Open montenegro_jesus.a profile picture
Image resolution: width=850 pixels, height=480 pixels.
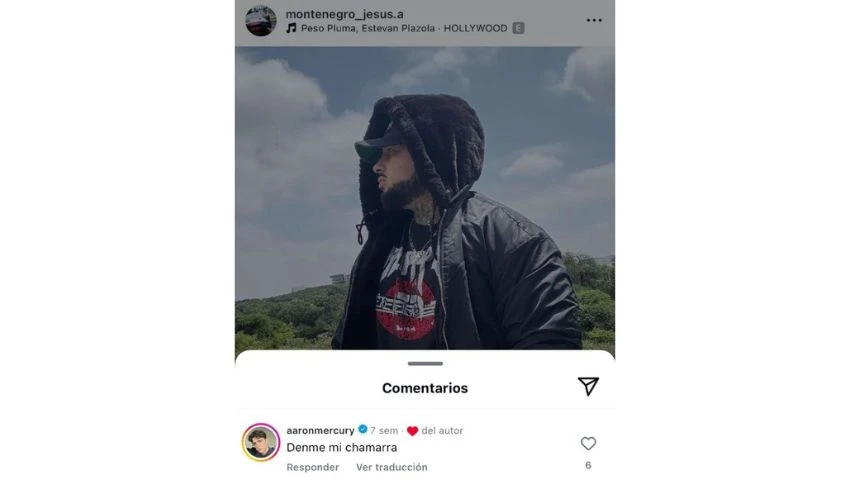(261, 20)
